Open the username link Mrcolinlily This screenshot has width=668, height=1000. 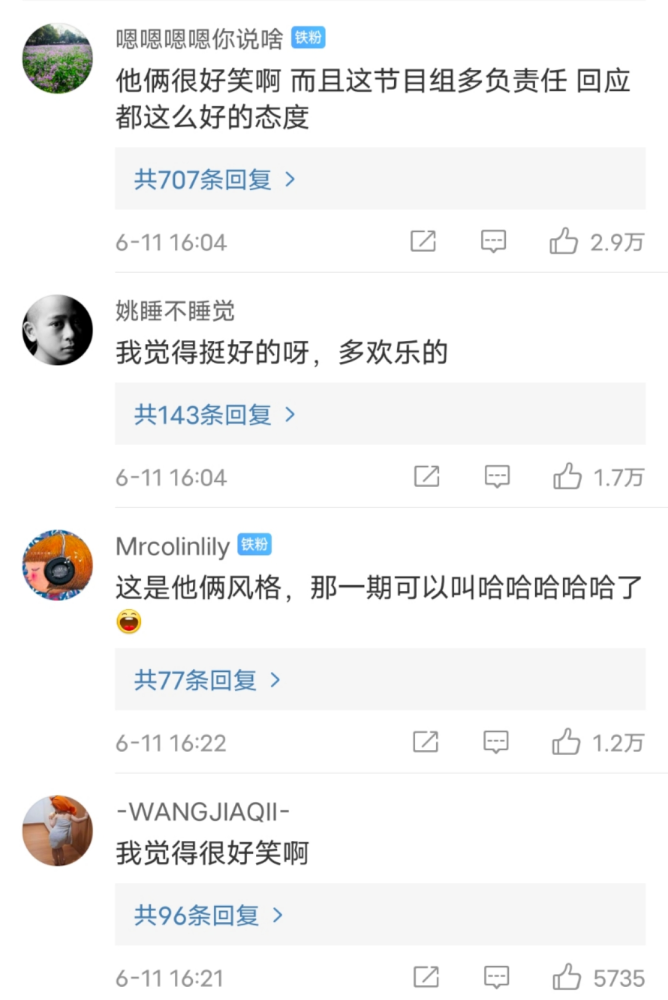(173, 546)
